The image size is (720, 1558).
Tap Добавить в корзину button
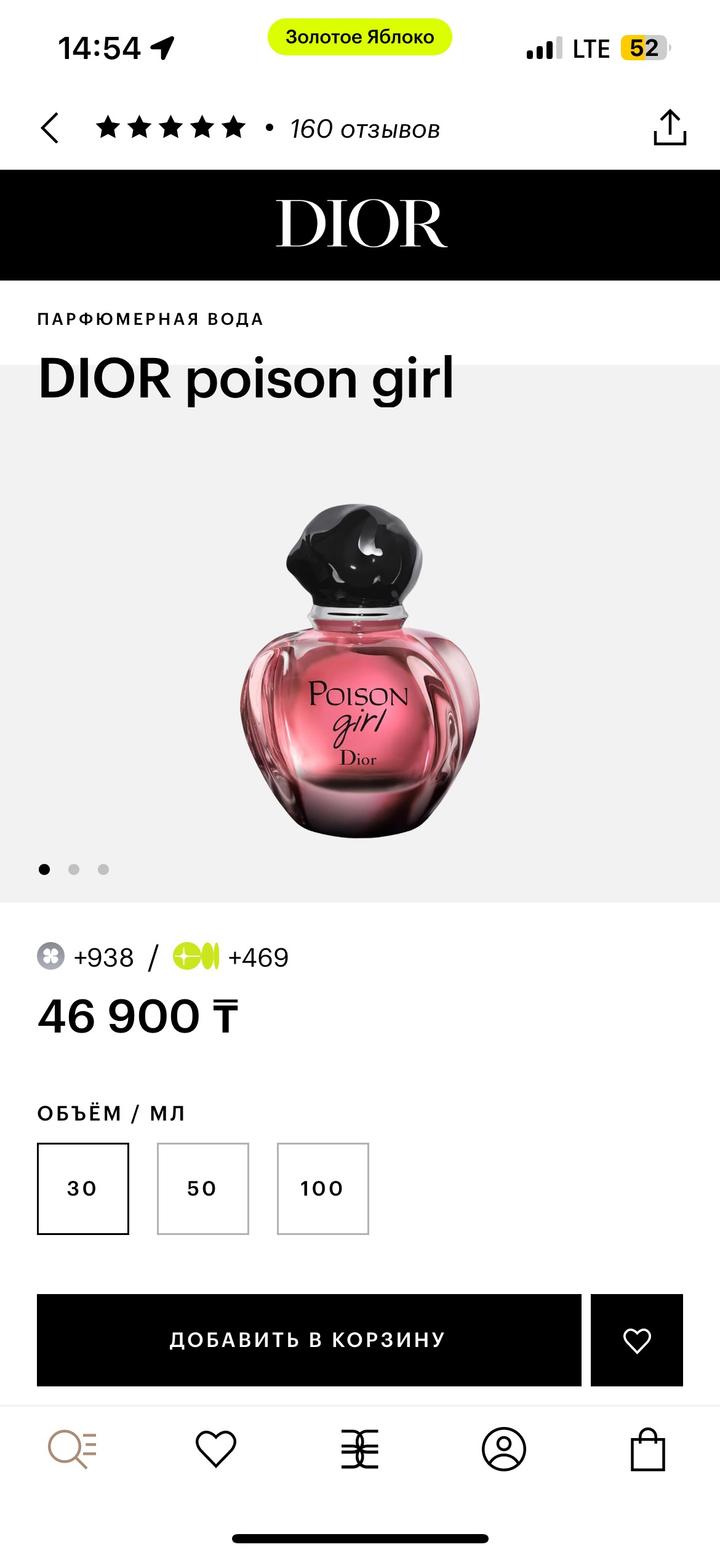click(308, 1340)
